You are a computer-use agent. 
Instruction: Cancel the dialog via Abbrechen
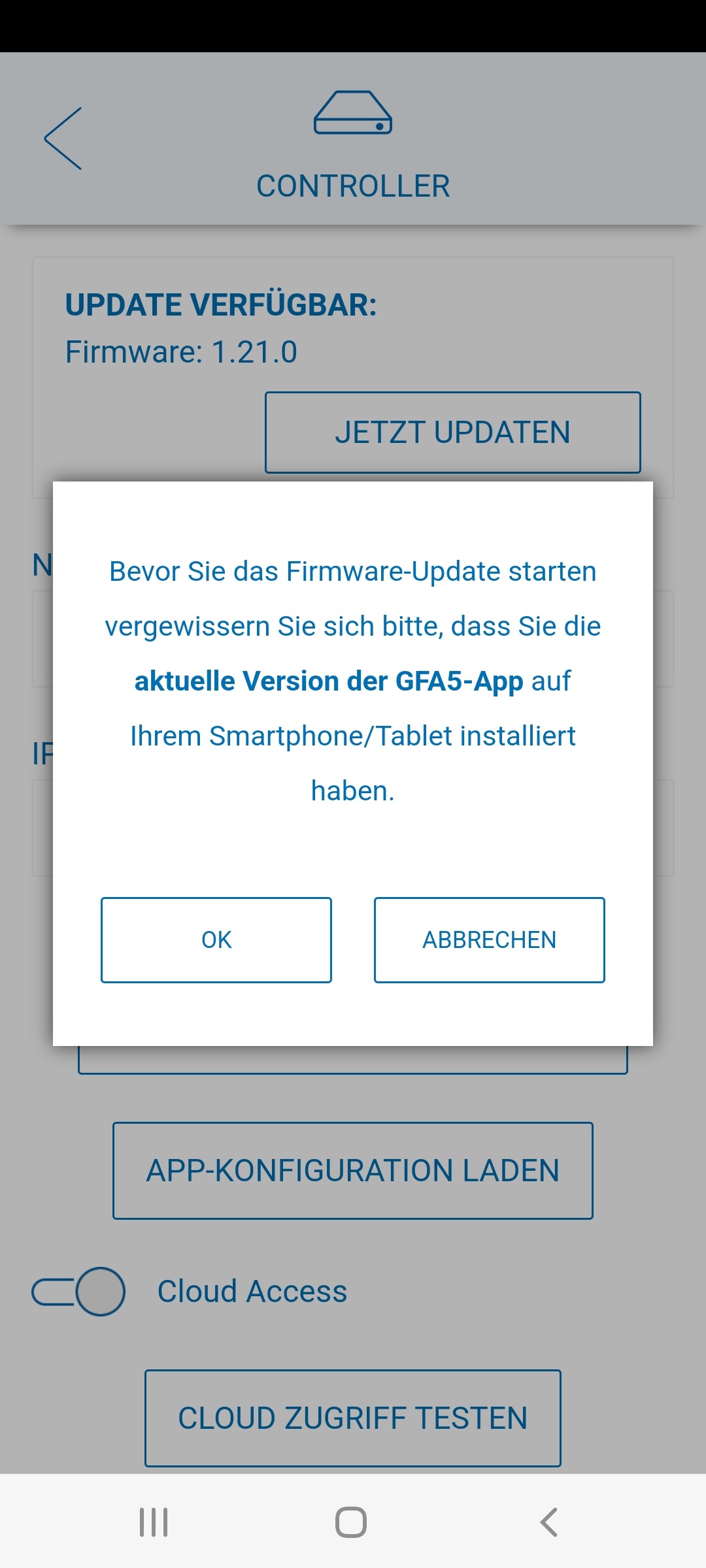click(x=489, y=939)
